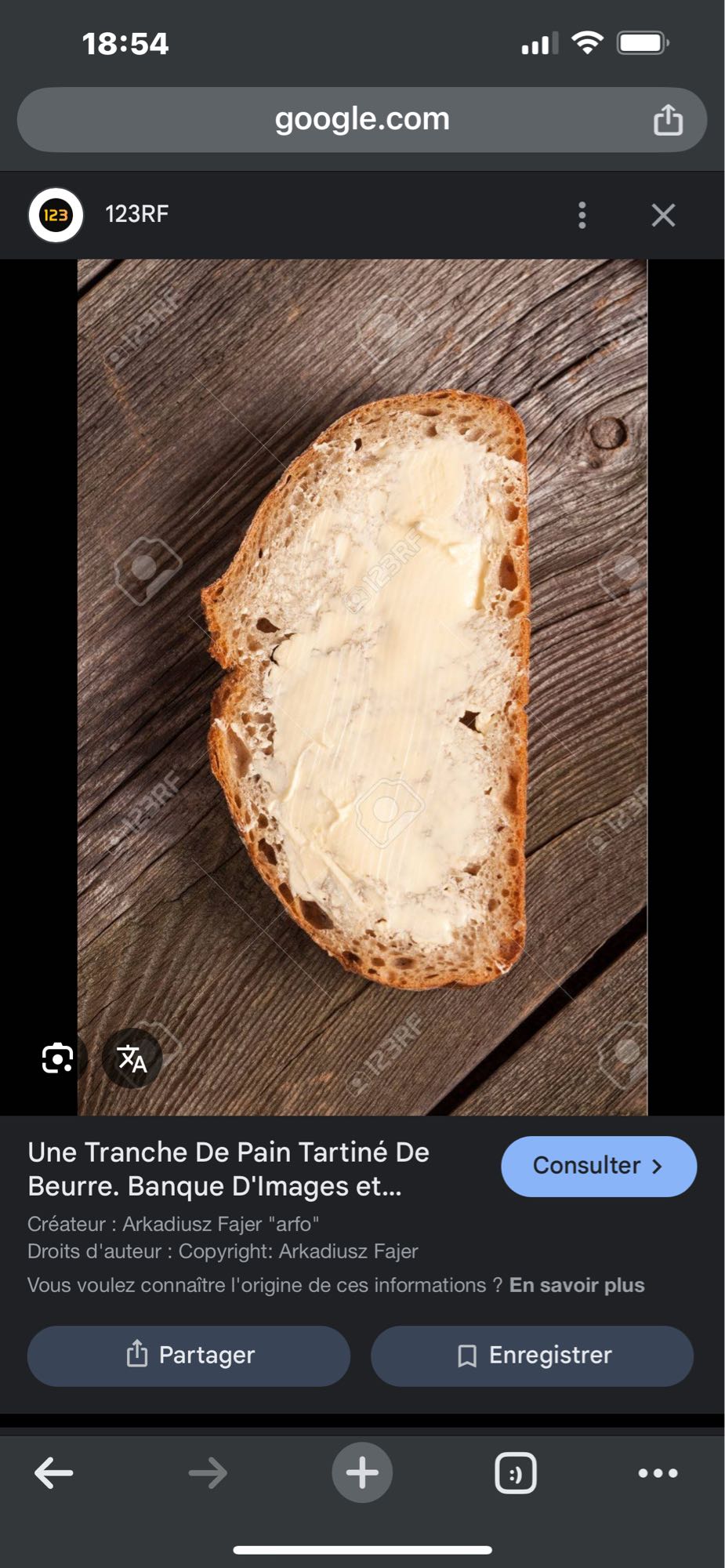725x1568 pixels.
Task: Open Google Lens on the image
Action: (x=55, y=1058)
